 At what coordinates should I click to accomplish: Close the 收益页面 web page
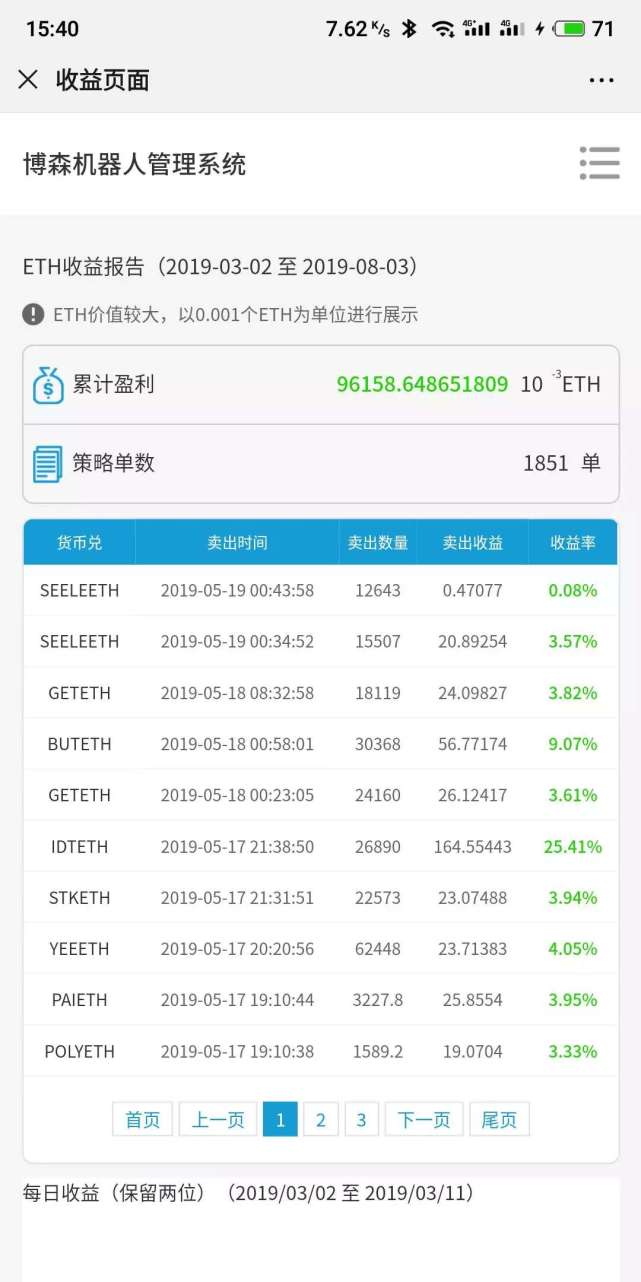click(x=28, y=80)
